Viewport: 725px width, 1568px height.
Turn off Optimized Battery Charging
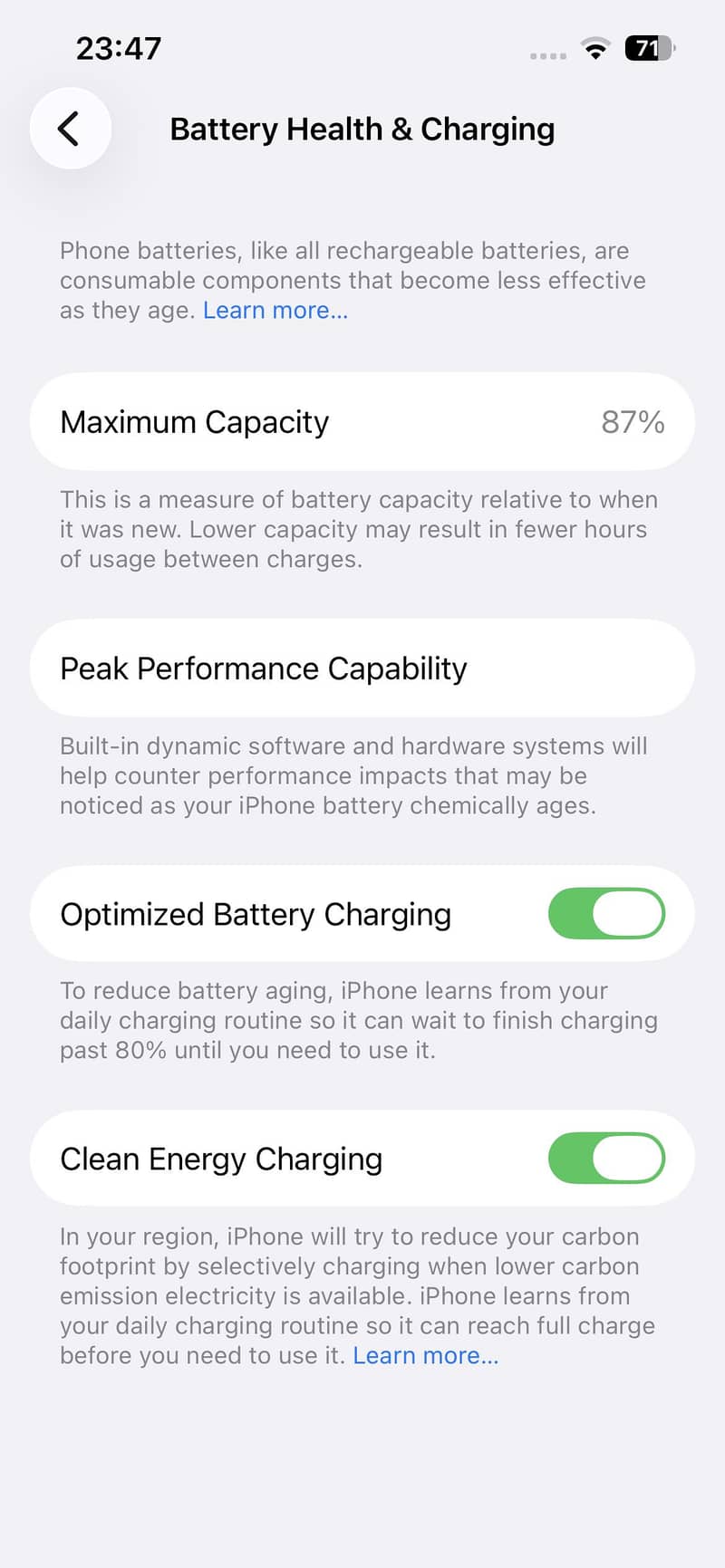click(606, 913)
